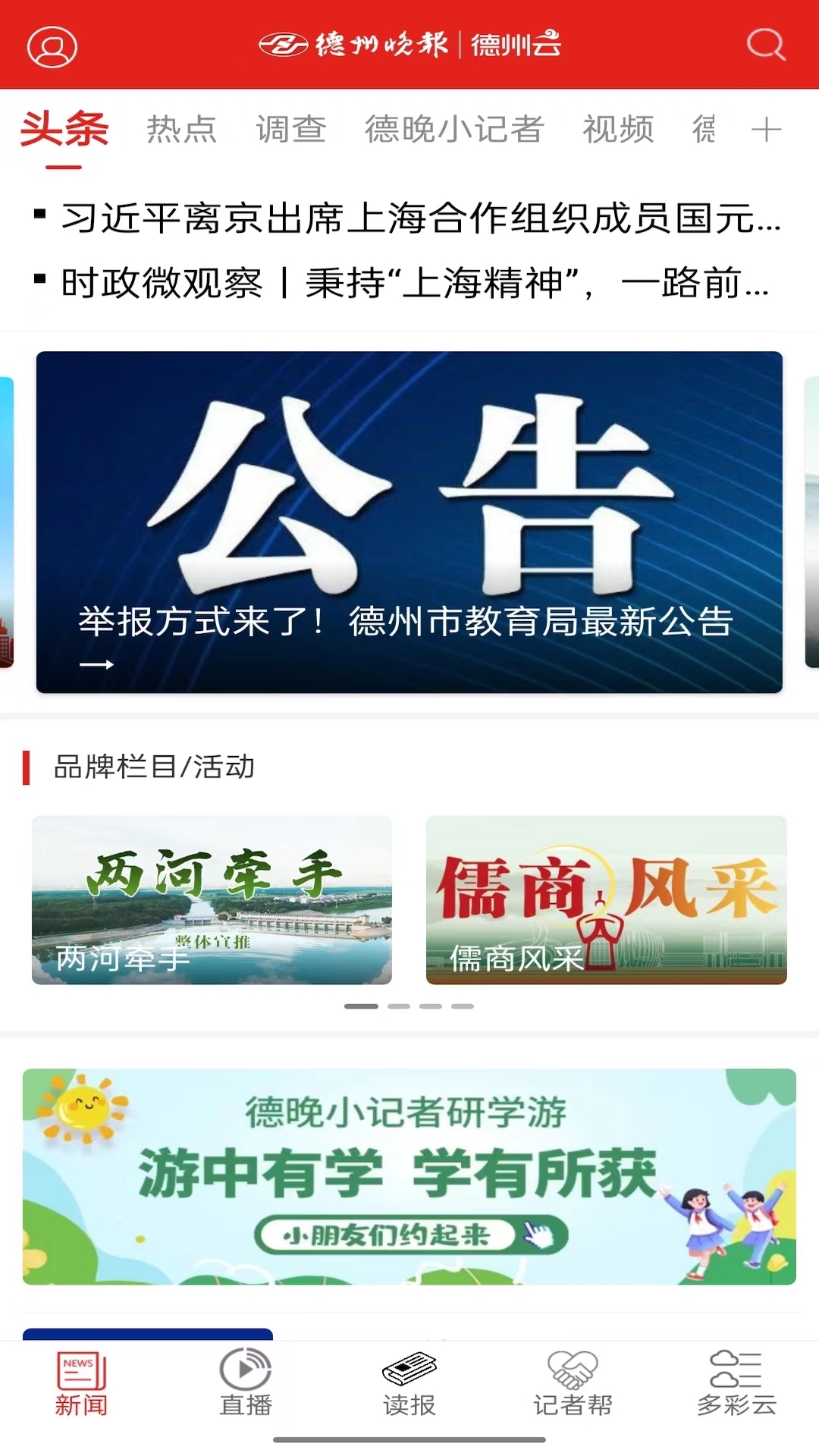Select the 德晚小记者 tab
This screenshot has width=819, height=1456.
pyautogui.click(x=454, y=129)
